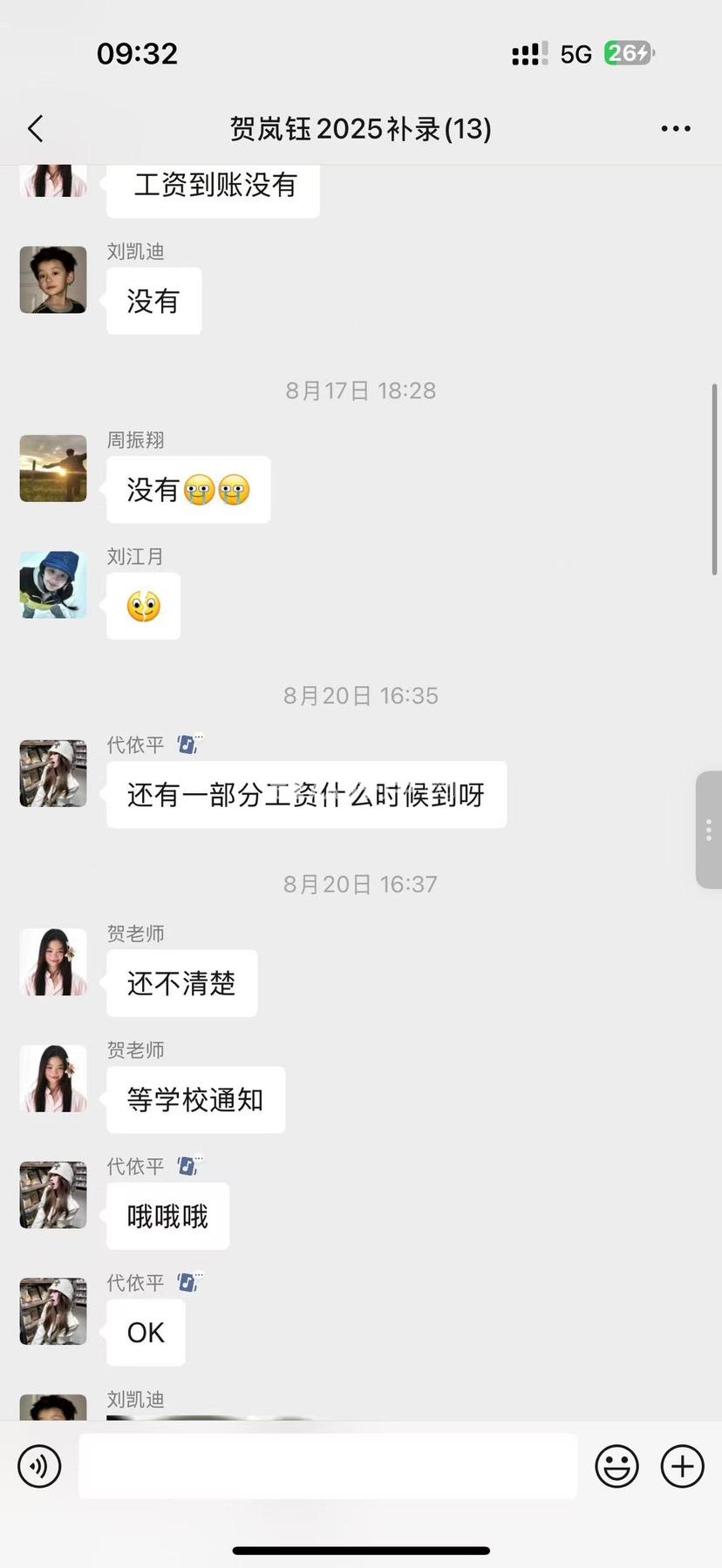Open the emoji sticker panel
Image resolution: width=722 pixels, height=1568 pixels.
[616, 1466]
